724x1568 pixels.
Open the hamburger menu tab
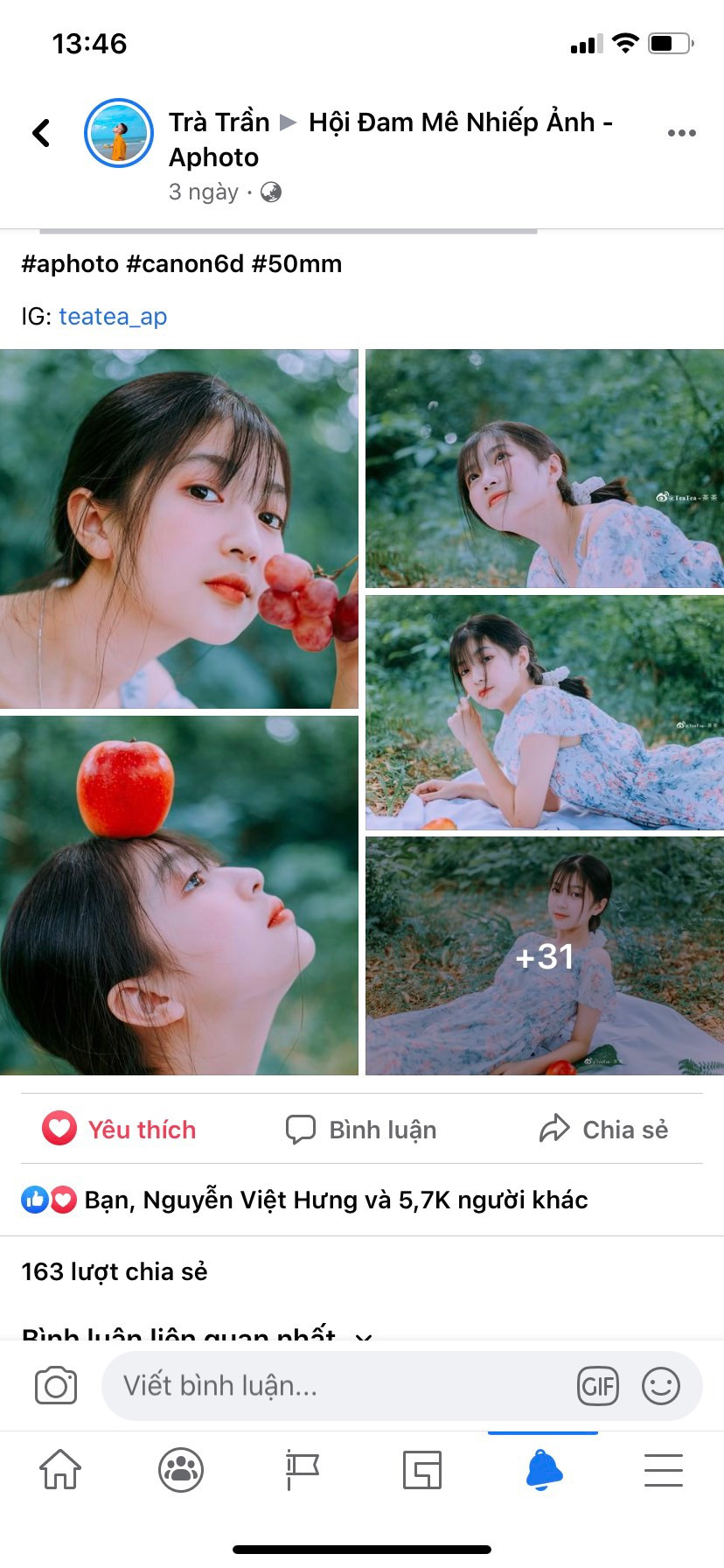(x=664, y=1469)
